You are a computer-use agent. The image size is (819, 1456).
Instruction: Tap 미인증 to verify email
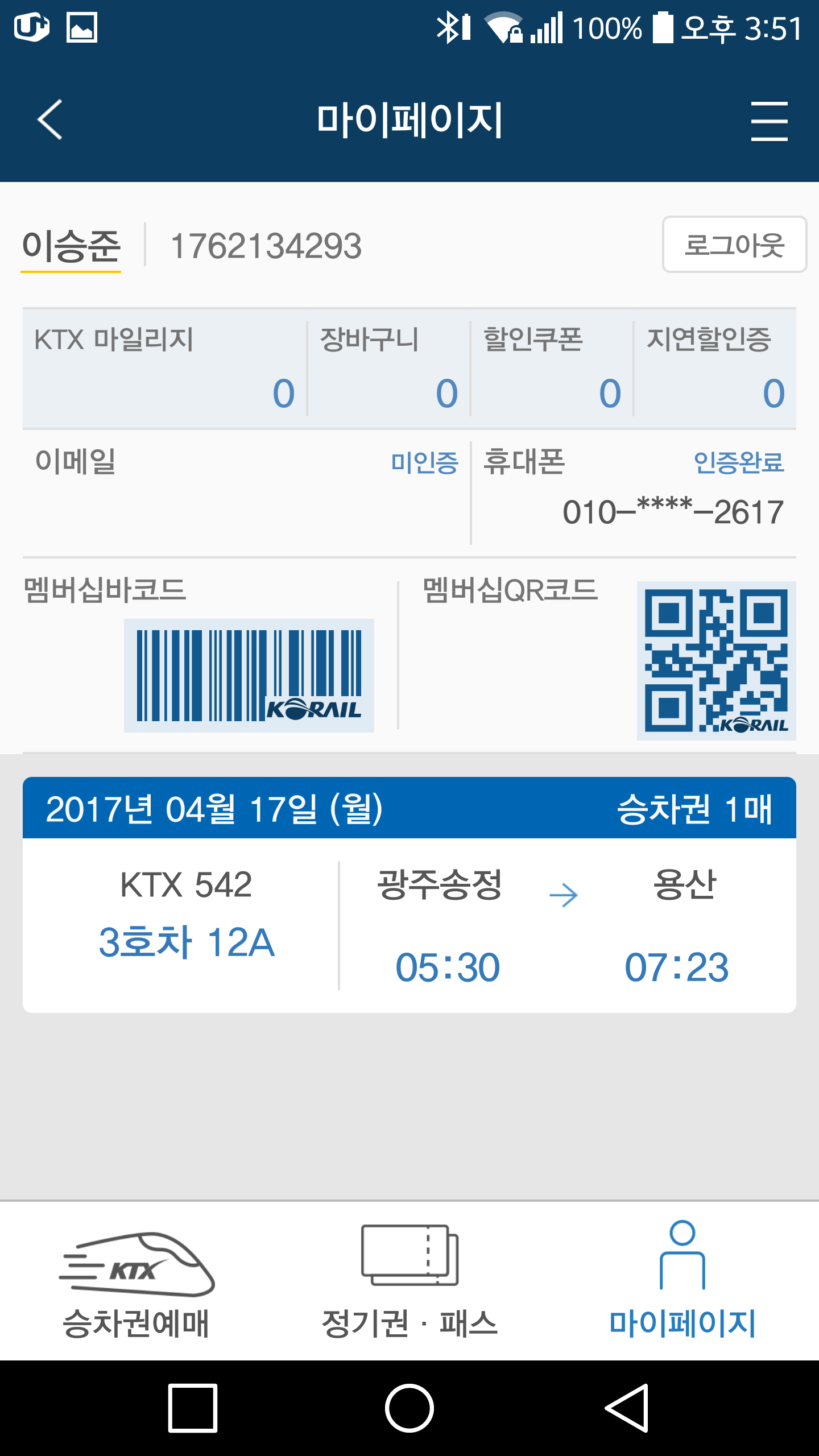pyautogui.click(x=425, y=462)
